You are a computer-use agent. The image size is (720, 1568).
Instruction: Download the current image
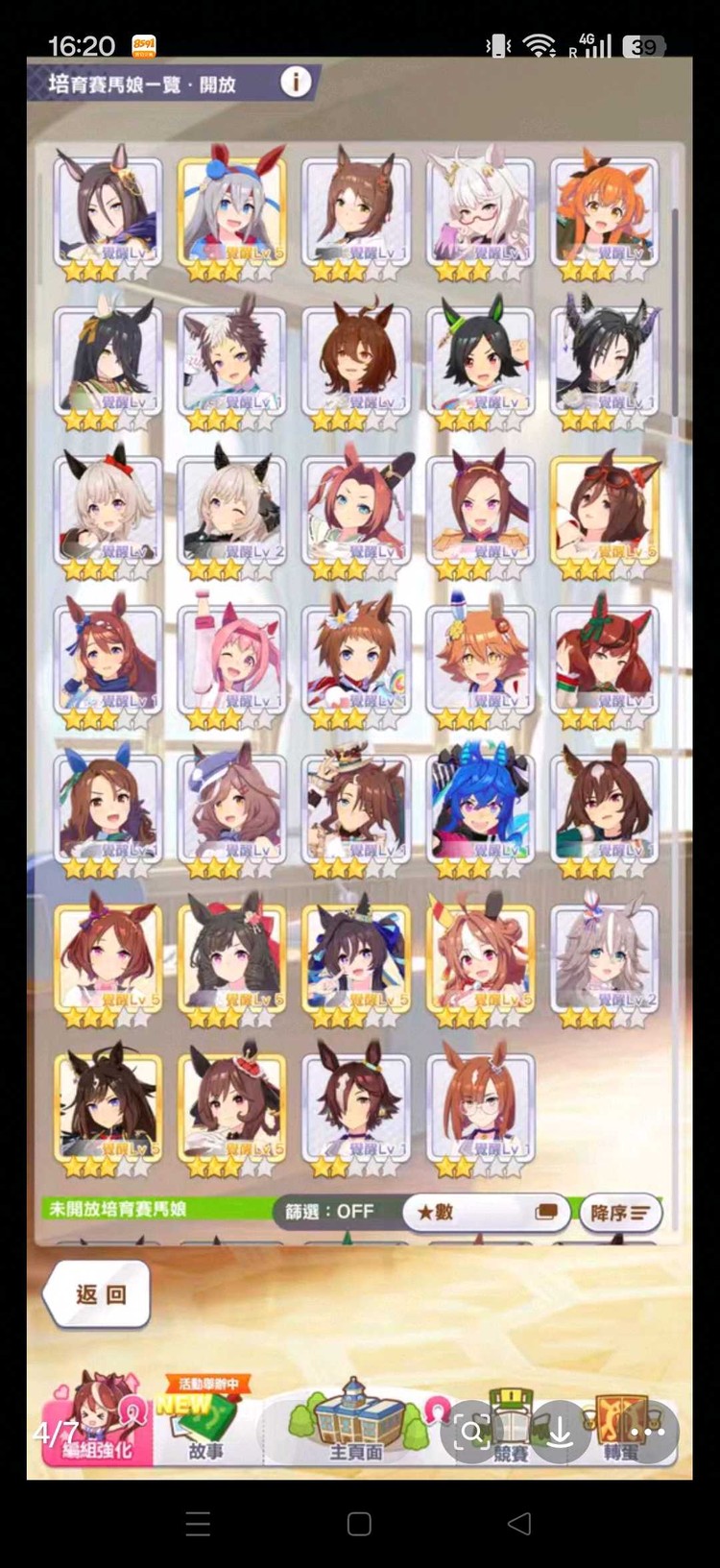560,1434
